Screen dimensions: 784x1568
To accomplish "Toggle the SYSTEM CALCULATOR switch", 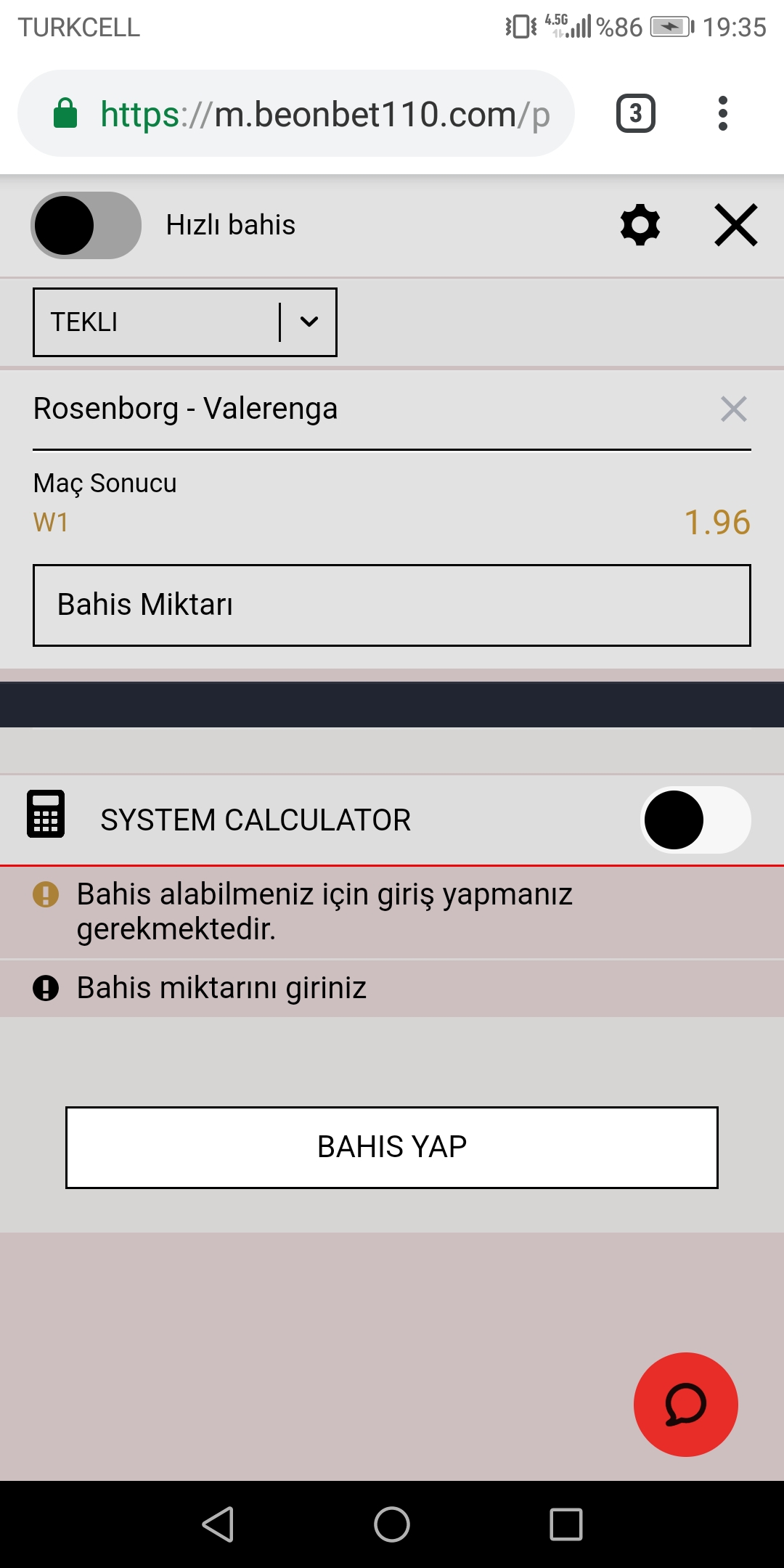I will click(696, 820).
